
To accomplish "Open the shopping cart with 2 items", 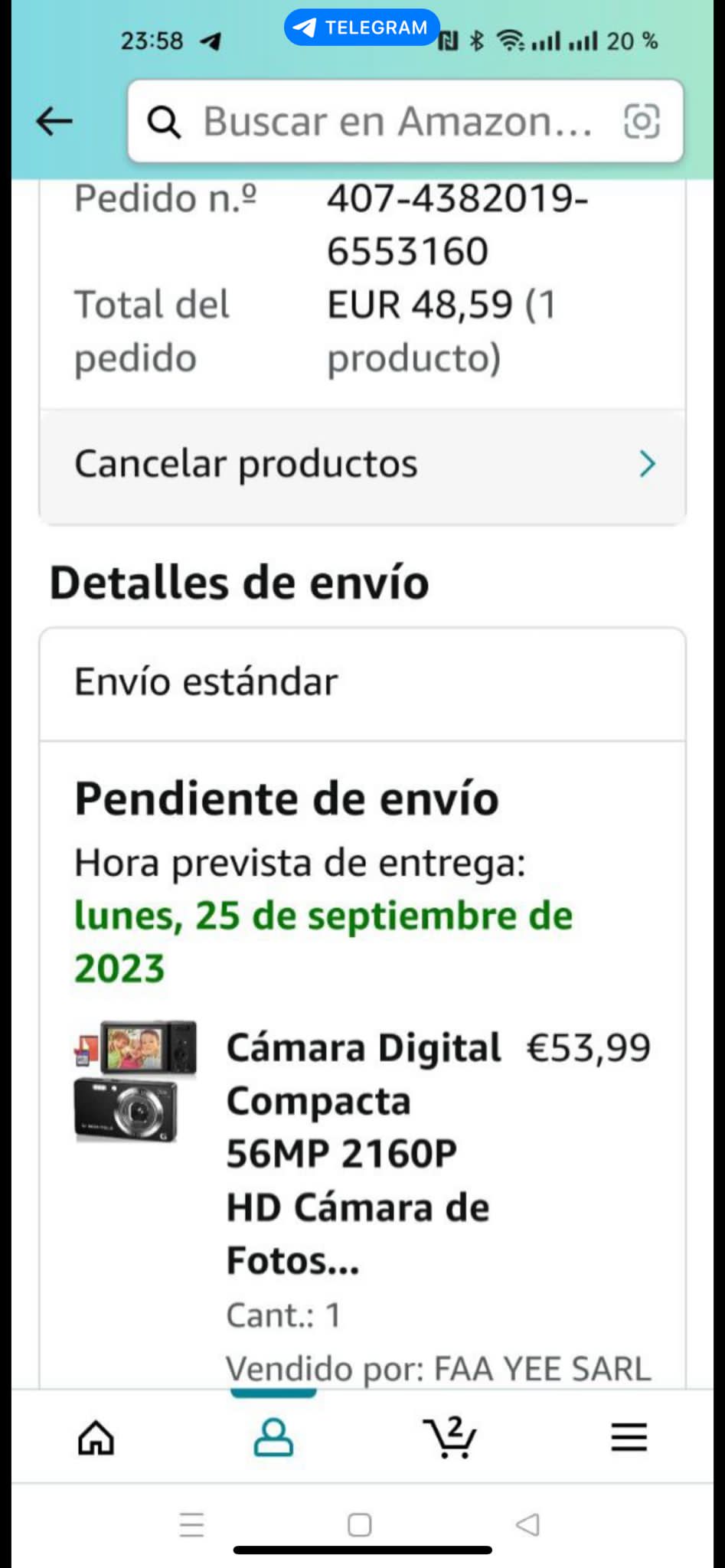I will pyautogui.click(x=450, y=1437).
